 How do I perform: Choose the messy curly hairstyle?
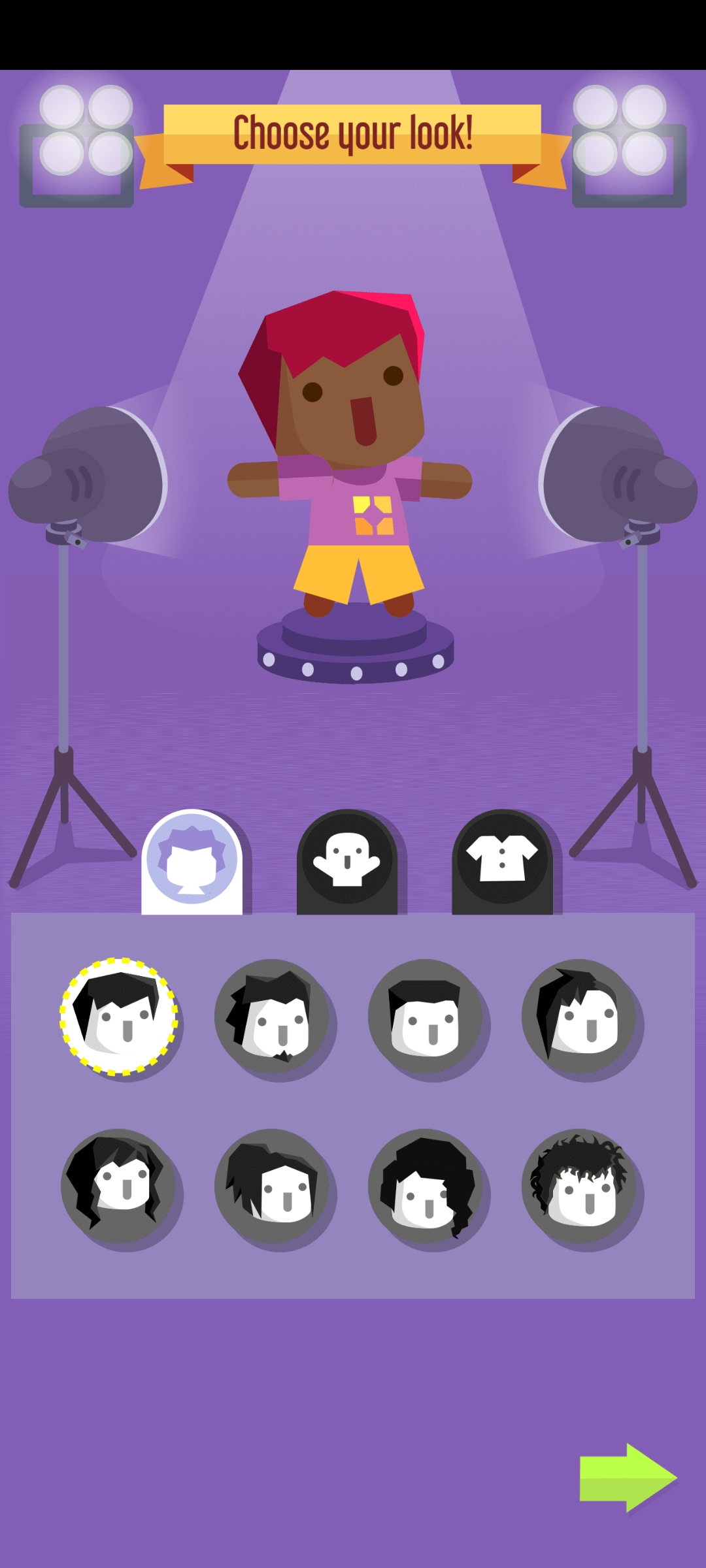(x=580, y=1186)
